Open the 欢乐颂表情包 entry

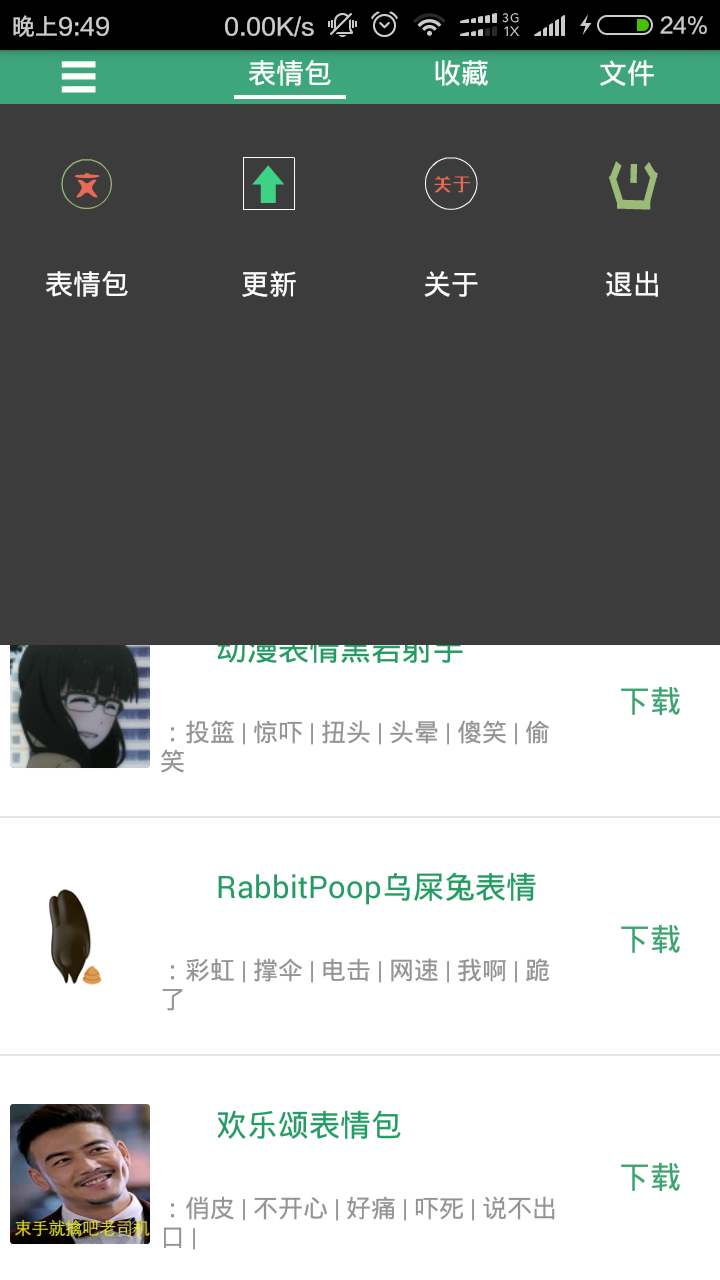click(308, 1126)
